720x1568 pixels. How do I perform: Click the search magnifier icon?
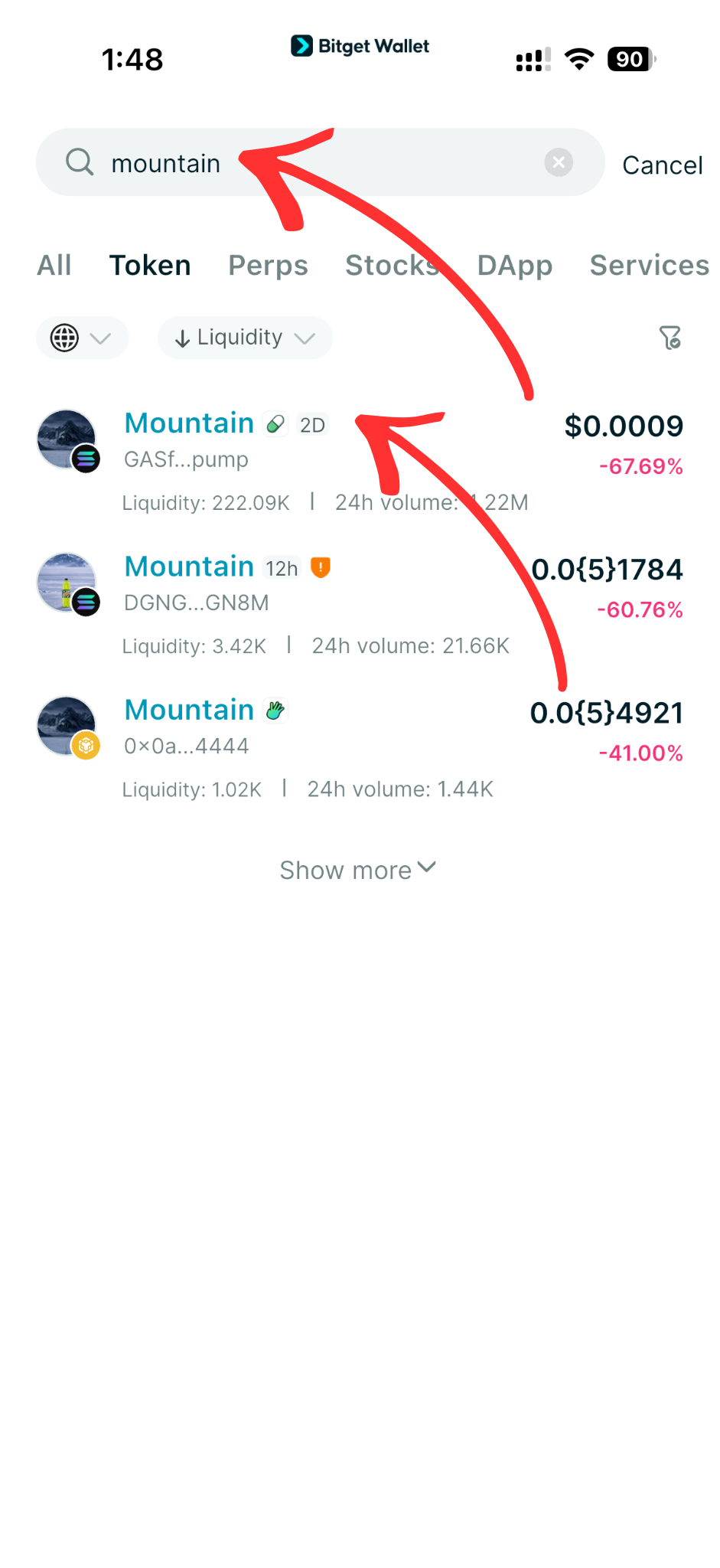[x=80, y=162]
